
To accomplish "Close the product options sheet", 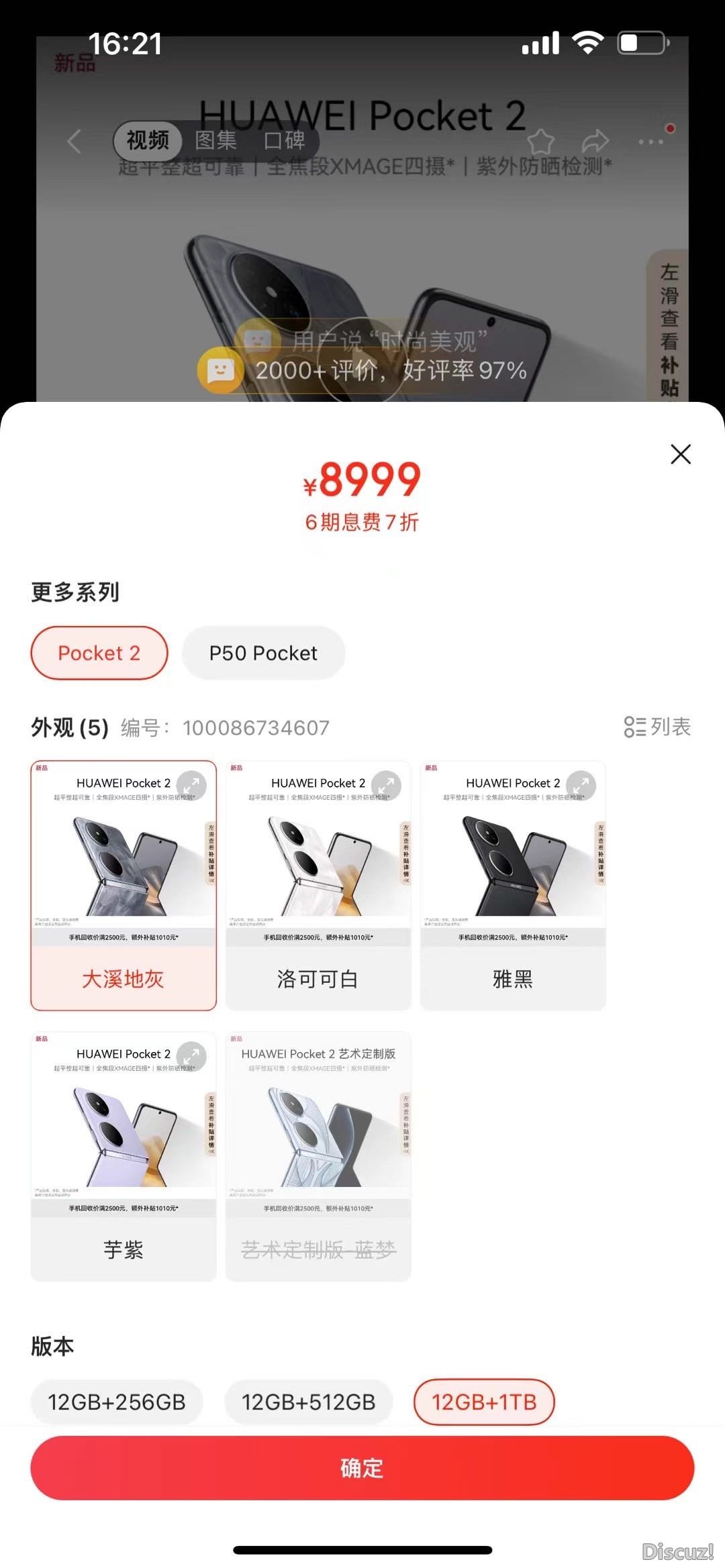I will pyautogui.click(x=680, y=454).
